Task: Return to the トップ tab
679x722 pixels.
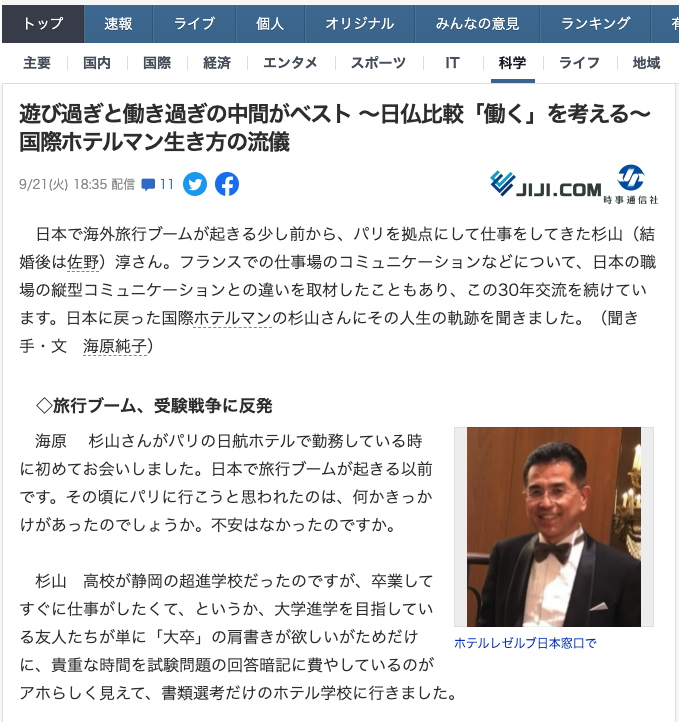Action: point(42,22)
